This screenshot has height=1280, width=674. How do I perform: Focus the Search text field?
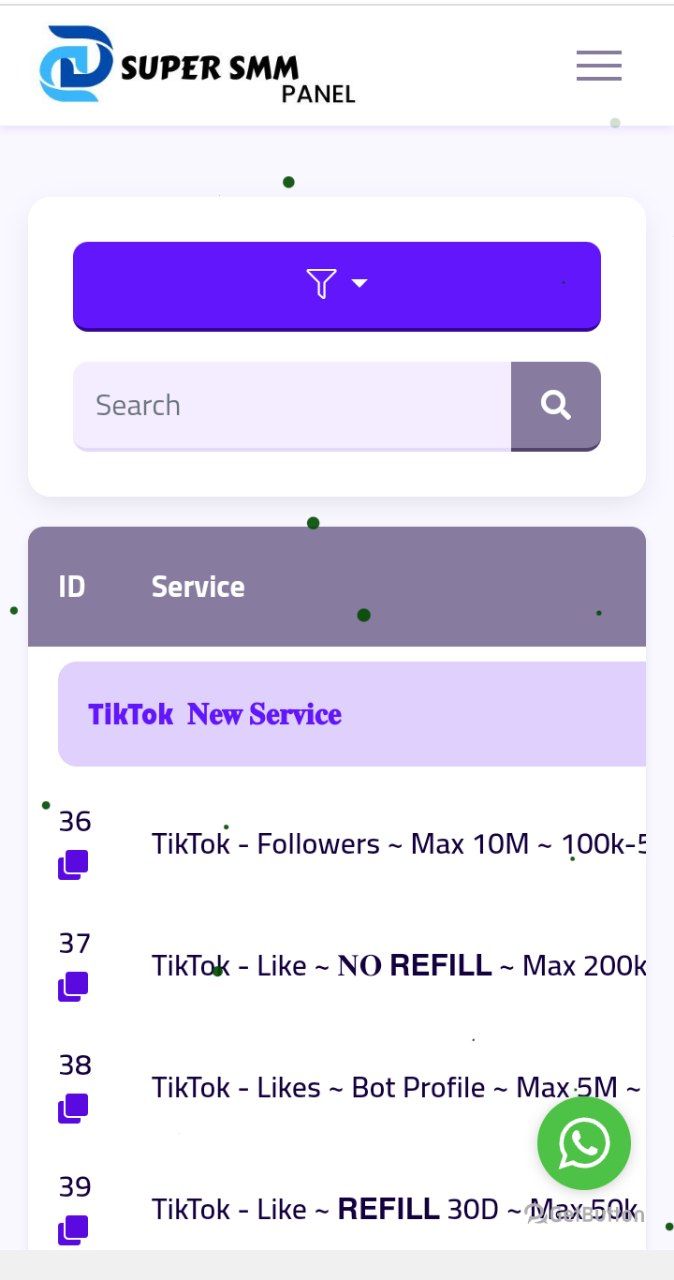click(292, 406)
